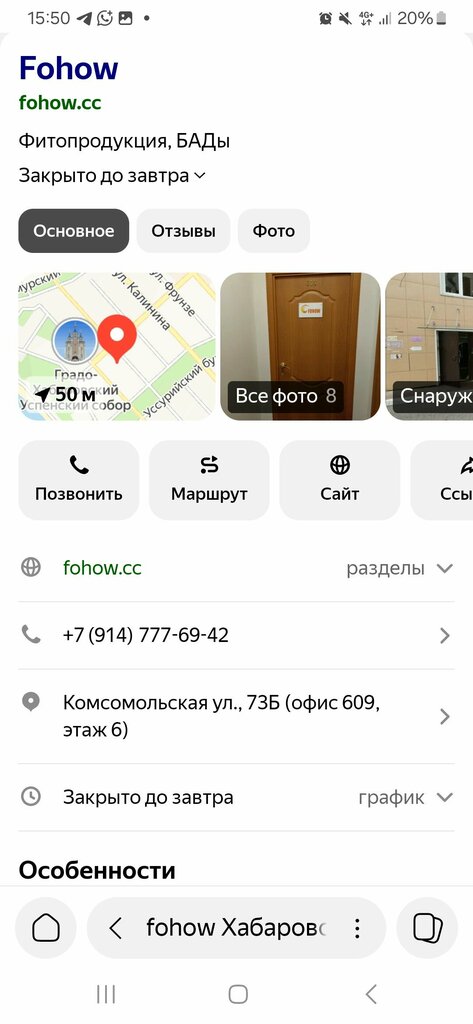Switch to the Фото tab
473x1024 pixels.
274,231
